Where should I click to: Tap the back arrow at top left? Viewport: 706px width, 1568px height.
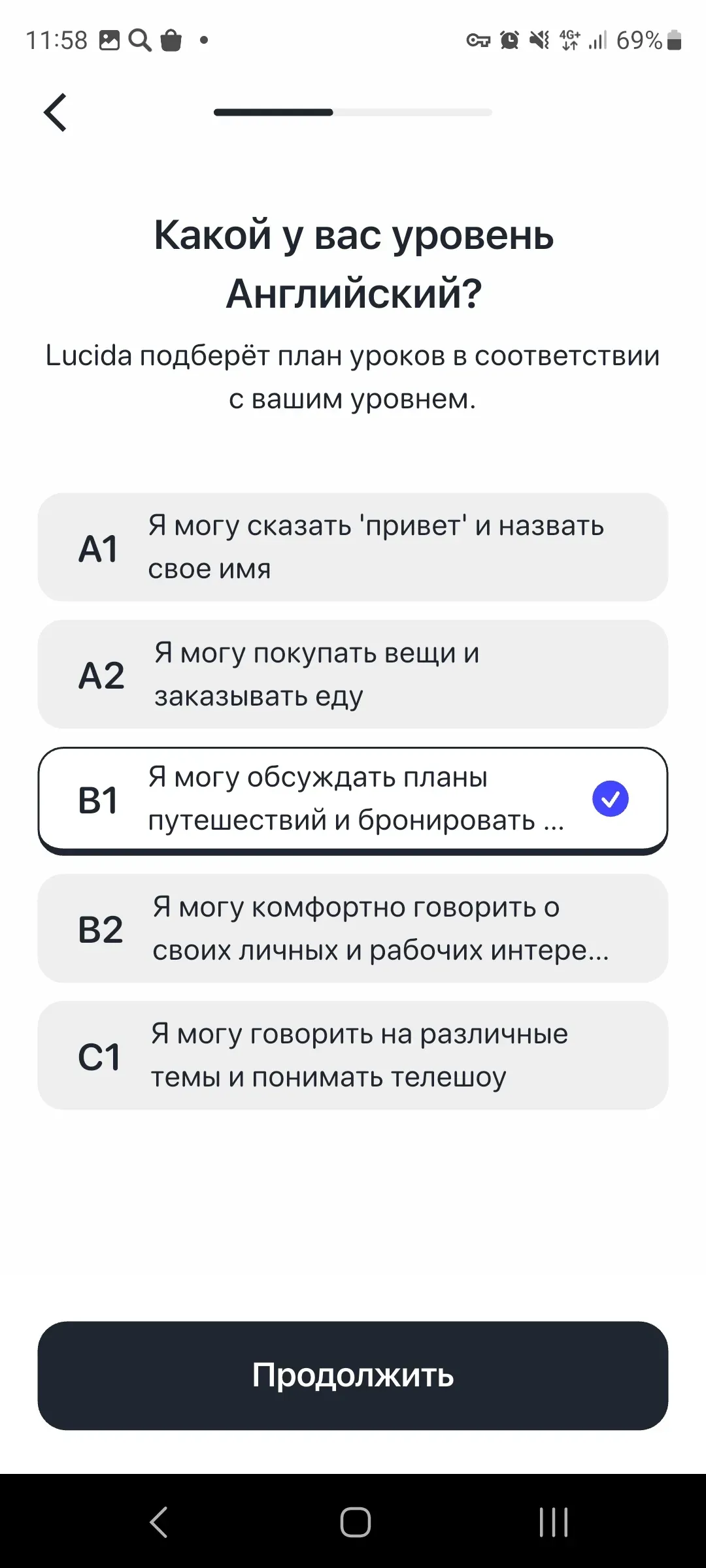[56, 112]
